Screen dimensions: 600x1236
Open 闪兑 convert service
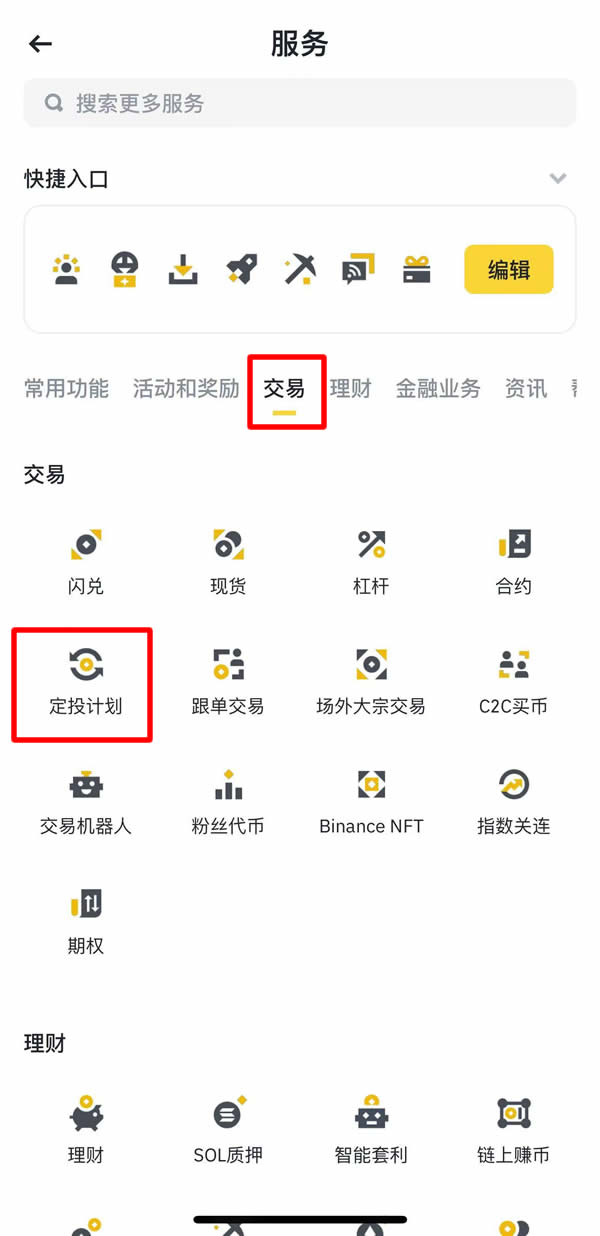pos(86,561)
